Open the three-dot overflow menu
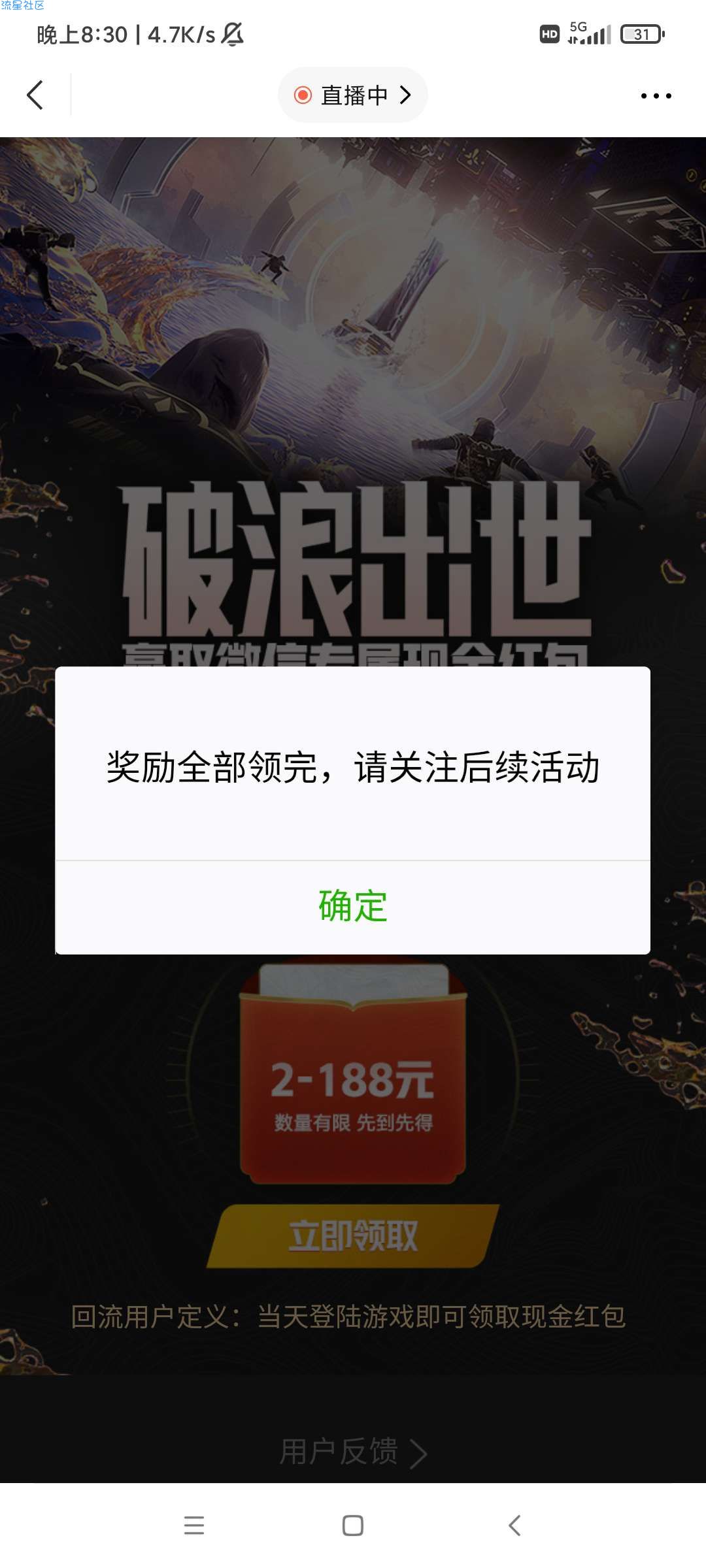 (x=656, y=96)
